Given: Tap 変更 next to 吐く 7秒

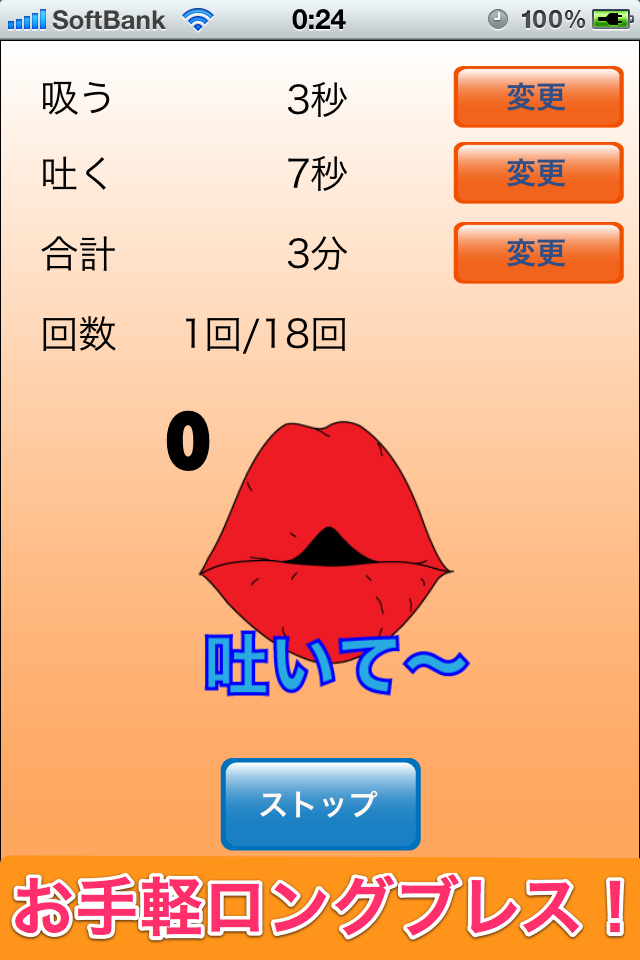Looking at the screenshot, I should (x=538, y=173).
